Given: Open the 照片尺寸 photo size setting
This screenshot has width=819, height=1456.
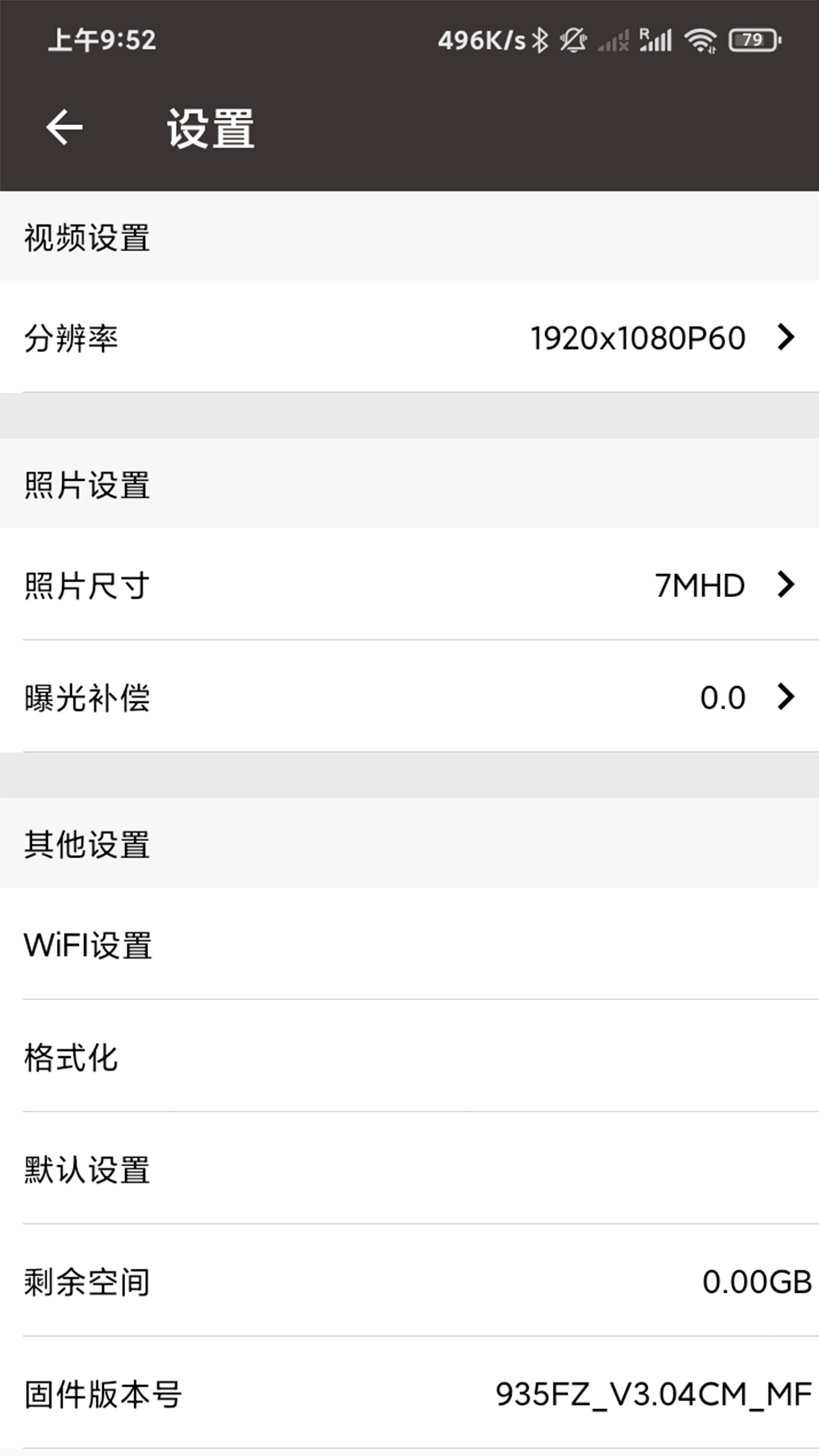Looking at the screenshot, I should pyautogui.click(x=409, y=585).
